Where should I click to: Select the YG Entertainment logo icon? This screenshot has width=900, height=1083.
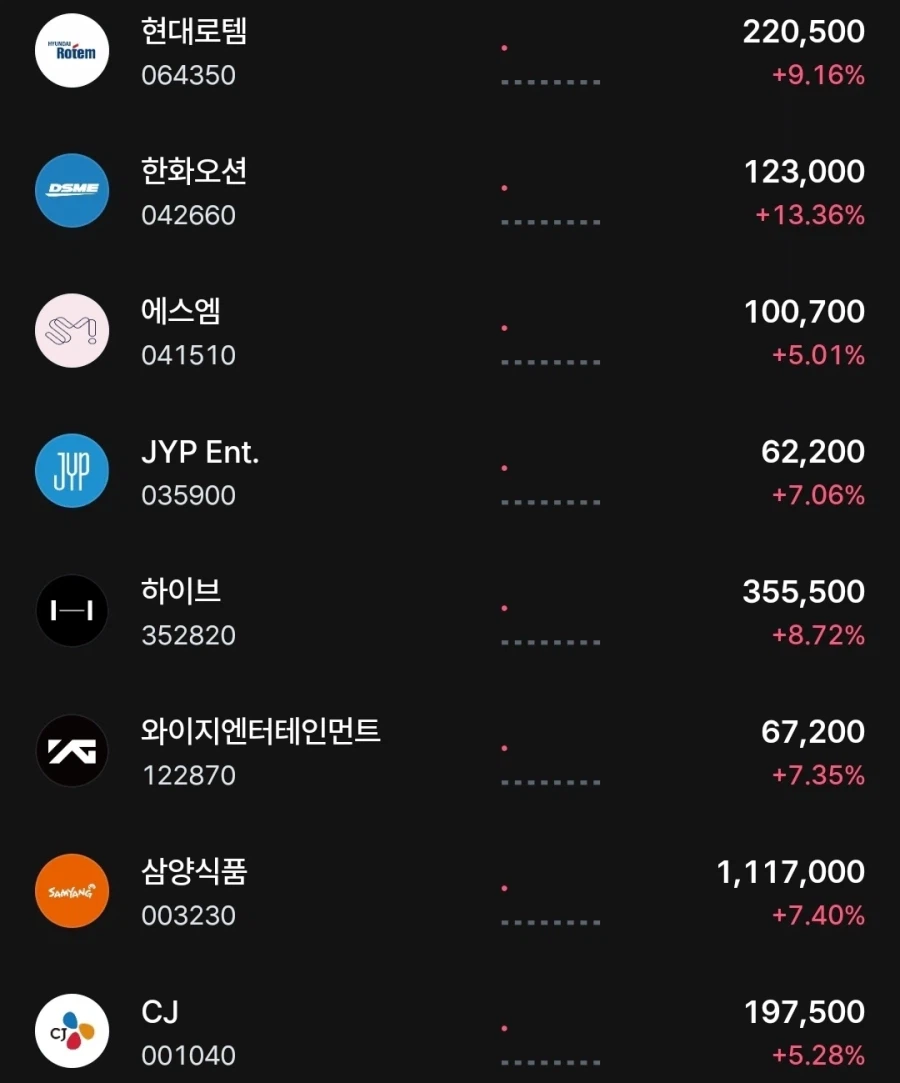tap(71, 750)
